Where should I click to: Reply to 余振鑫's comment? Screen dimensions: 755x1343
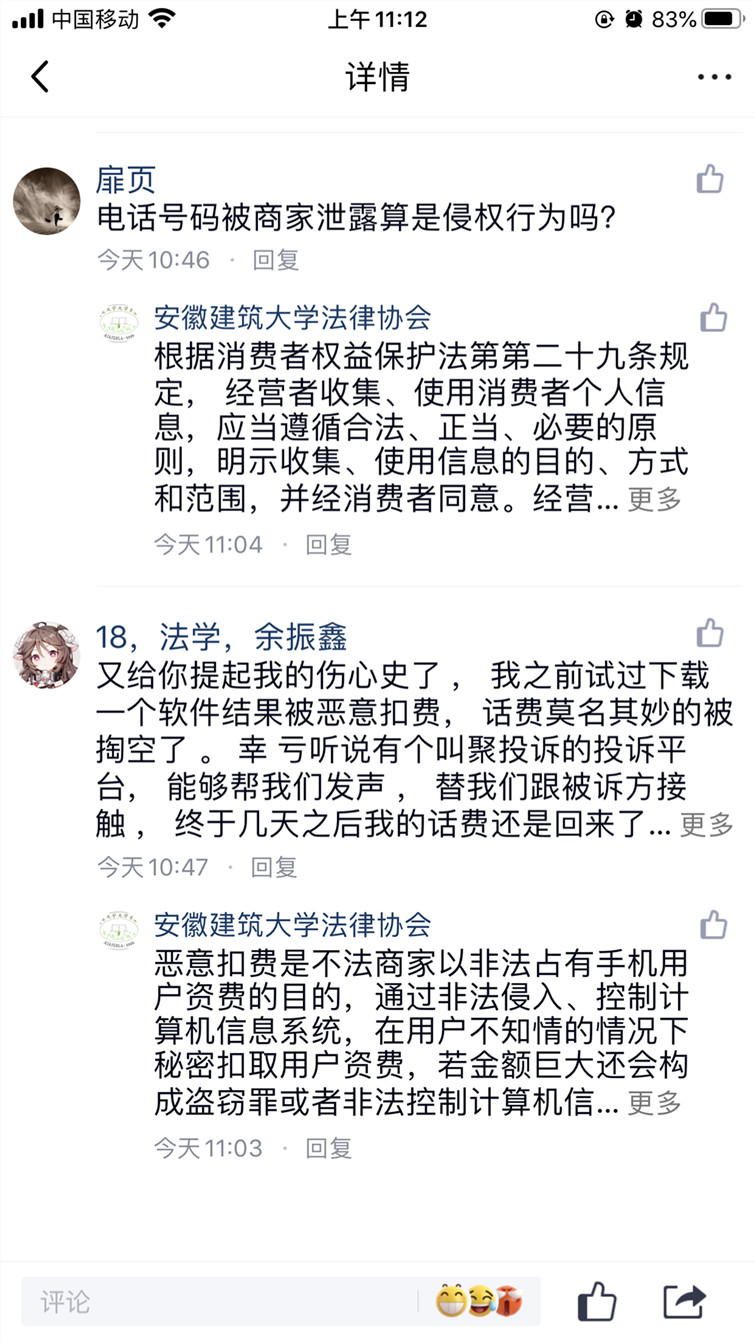tap(274, 867)
